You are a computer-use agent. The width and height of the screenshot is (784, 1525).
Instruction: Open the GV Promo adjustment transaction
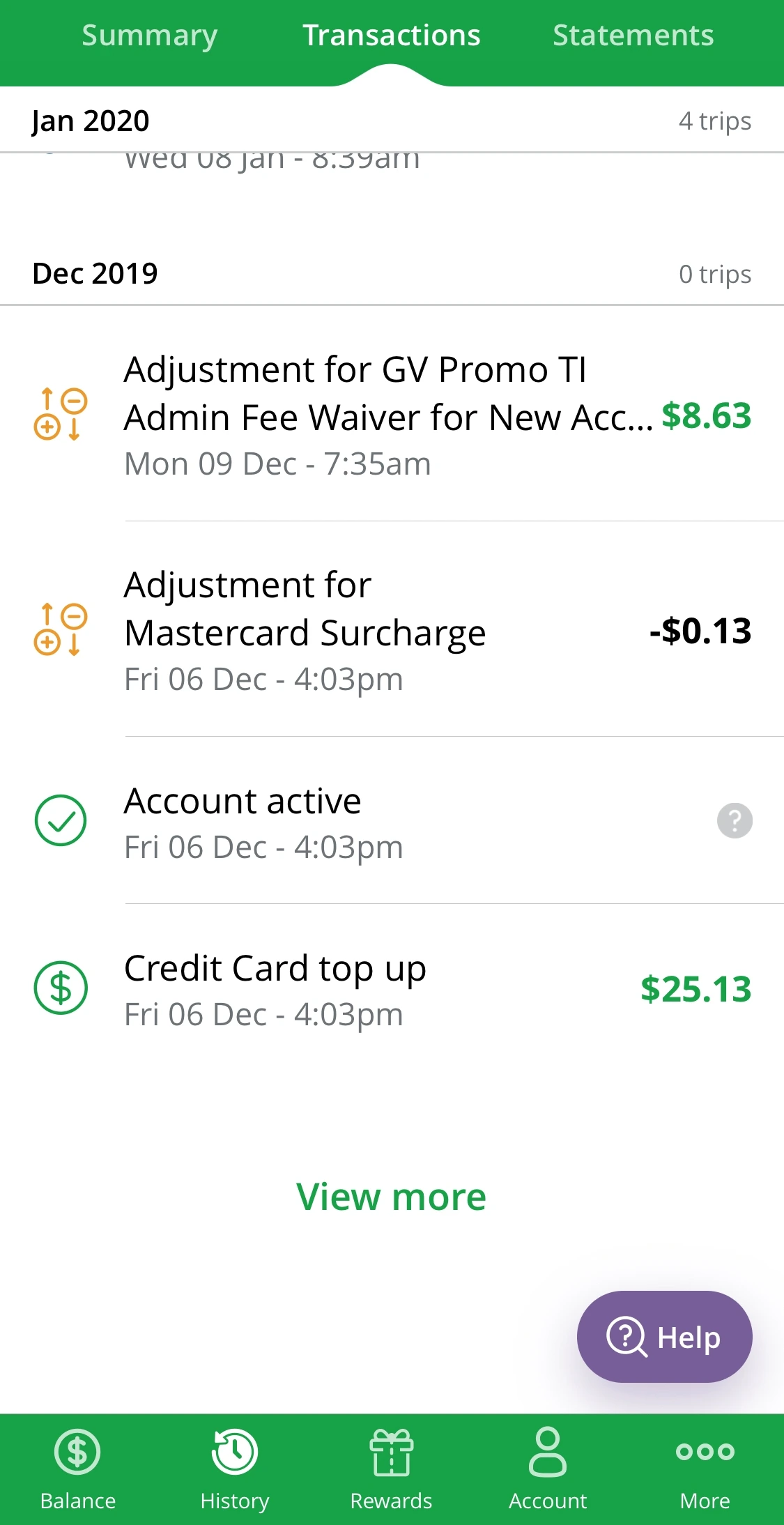[x=390, y=416]
